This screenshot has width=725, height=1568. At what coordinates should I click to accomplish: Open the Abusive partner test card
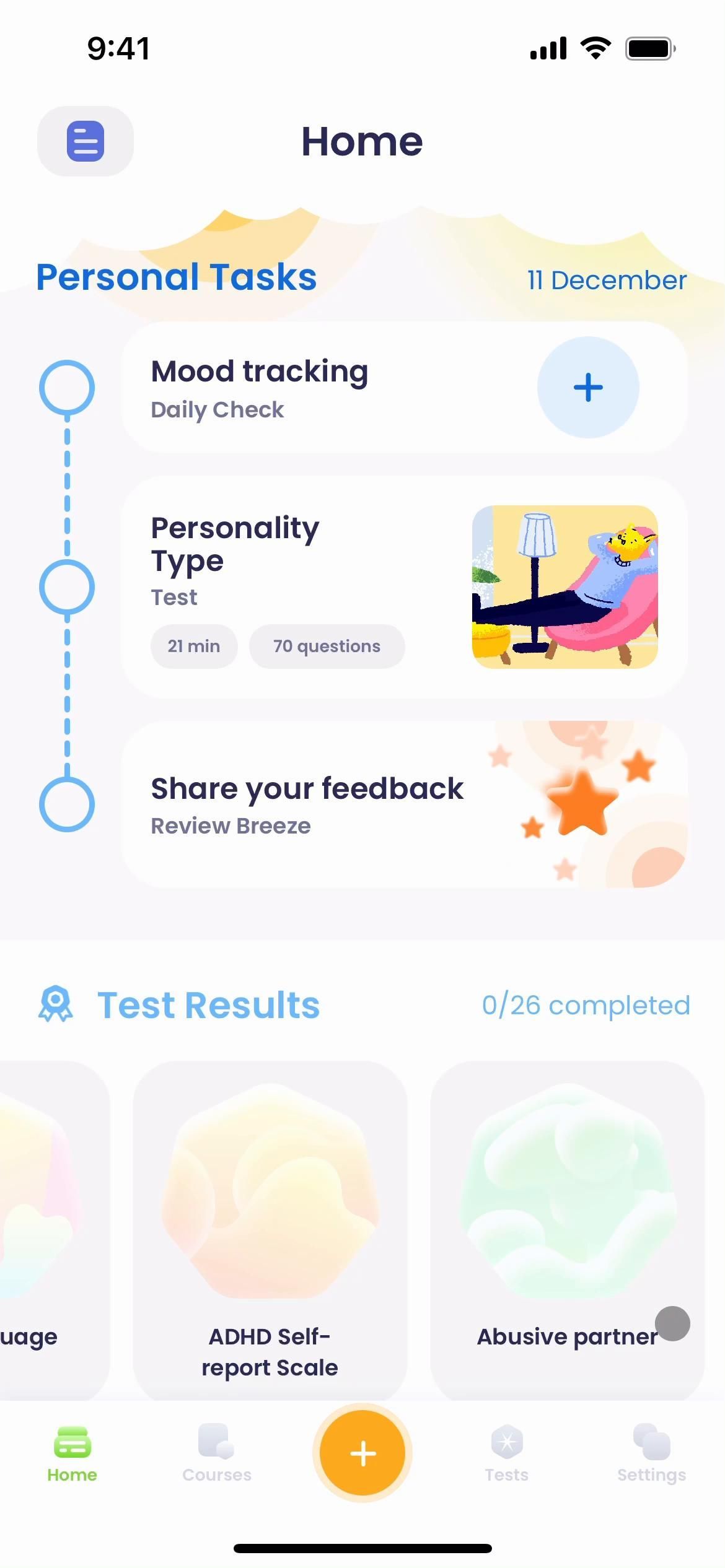(566, 1229)
